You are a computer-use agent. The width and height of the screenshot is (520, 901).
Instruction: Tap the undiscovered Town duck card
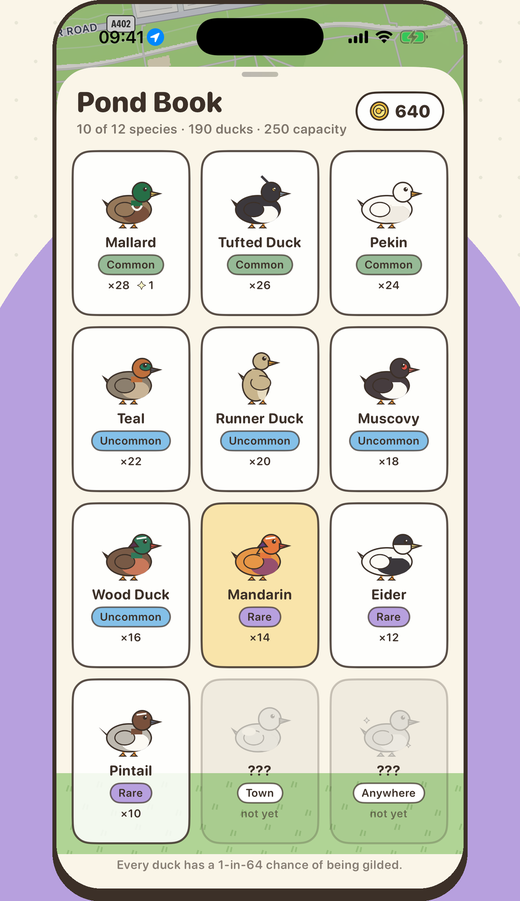pyautogui.click(x=260, y=761)
